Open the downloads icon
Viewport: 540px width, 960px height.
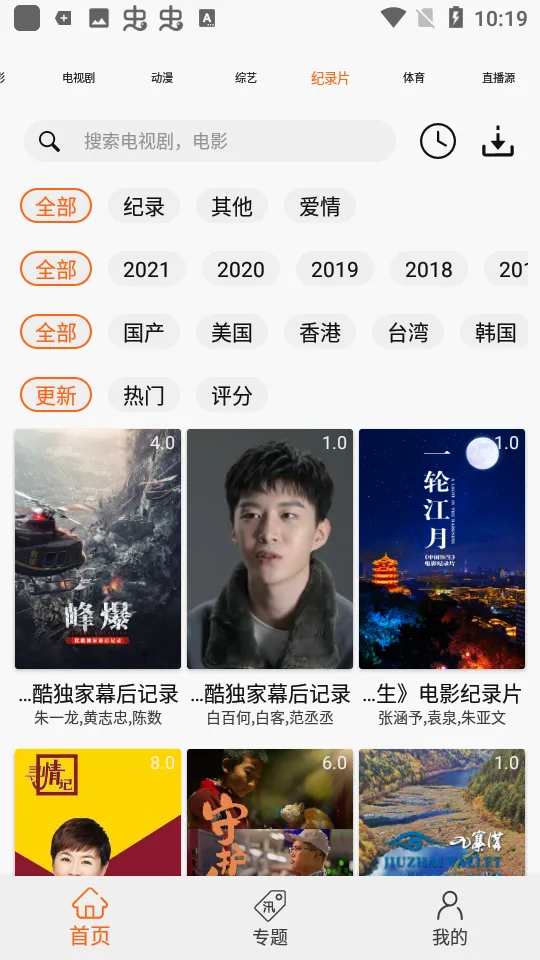(x=498, y=141)
